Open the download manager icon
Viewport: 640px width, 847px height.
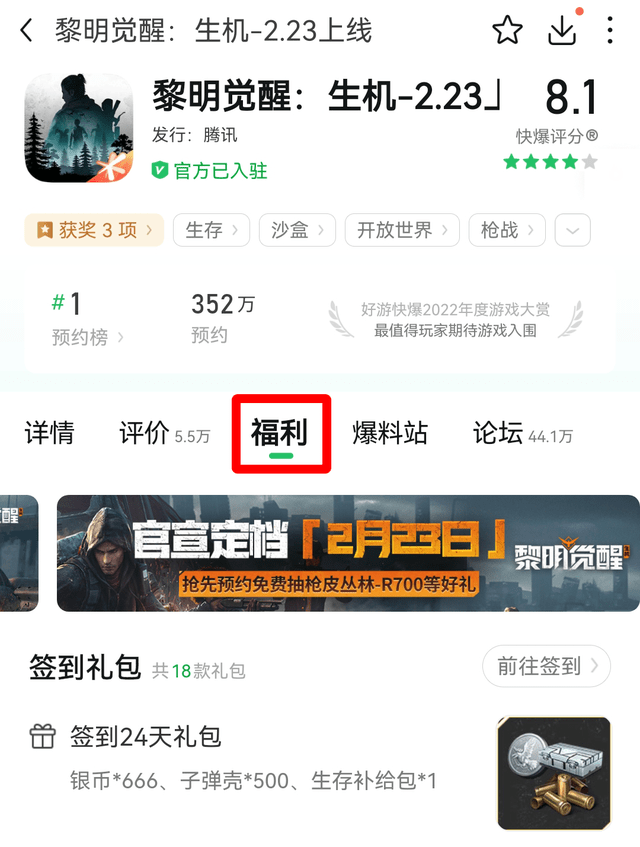(x=563, y=31)
